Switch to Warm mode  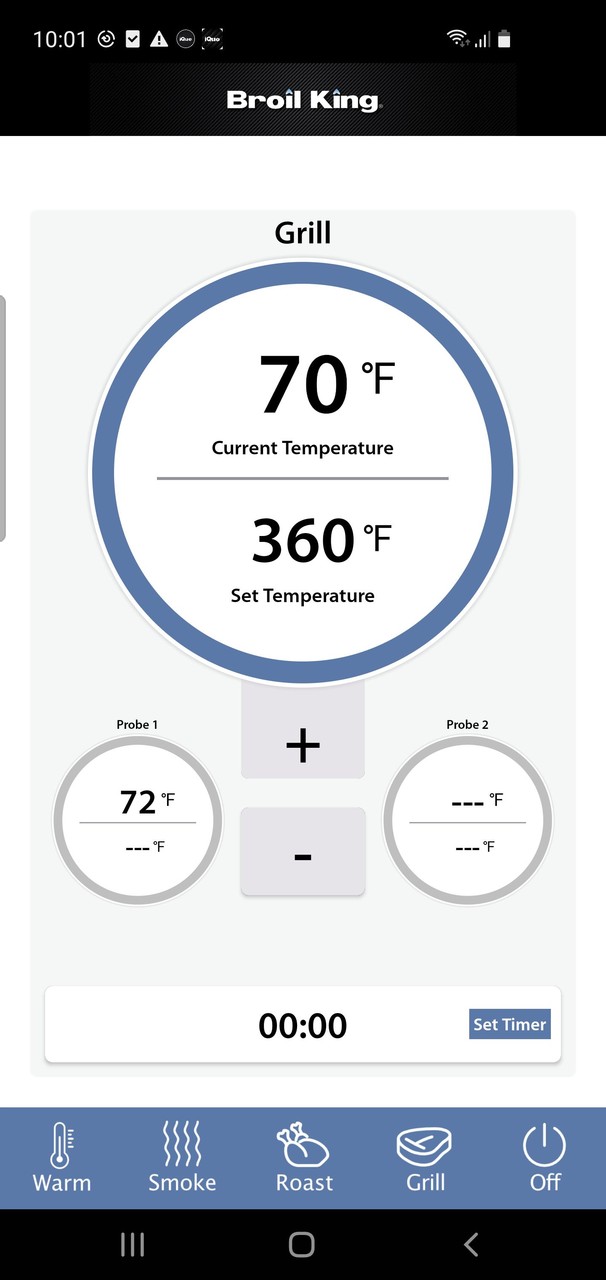tap(62, 1158)
